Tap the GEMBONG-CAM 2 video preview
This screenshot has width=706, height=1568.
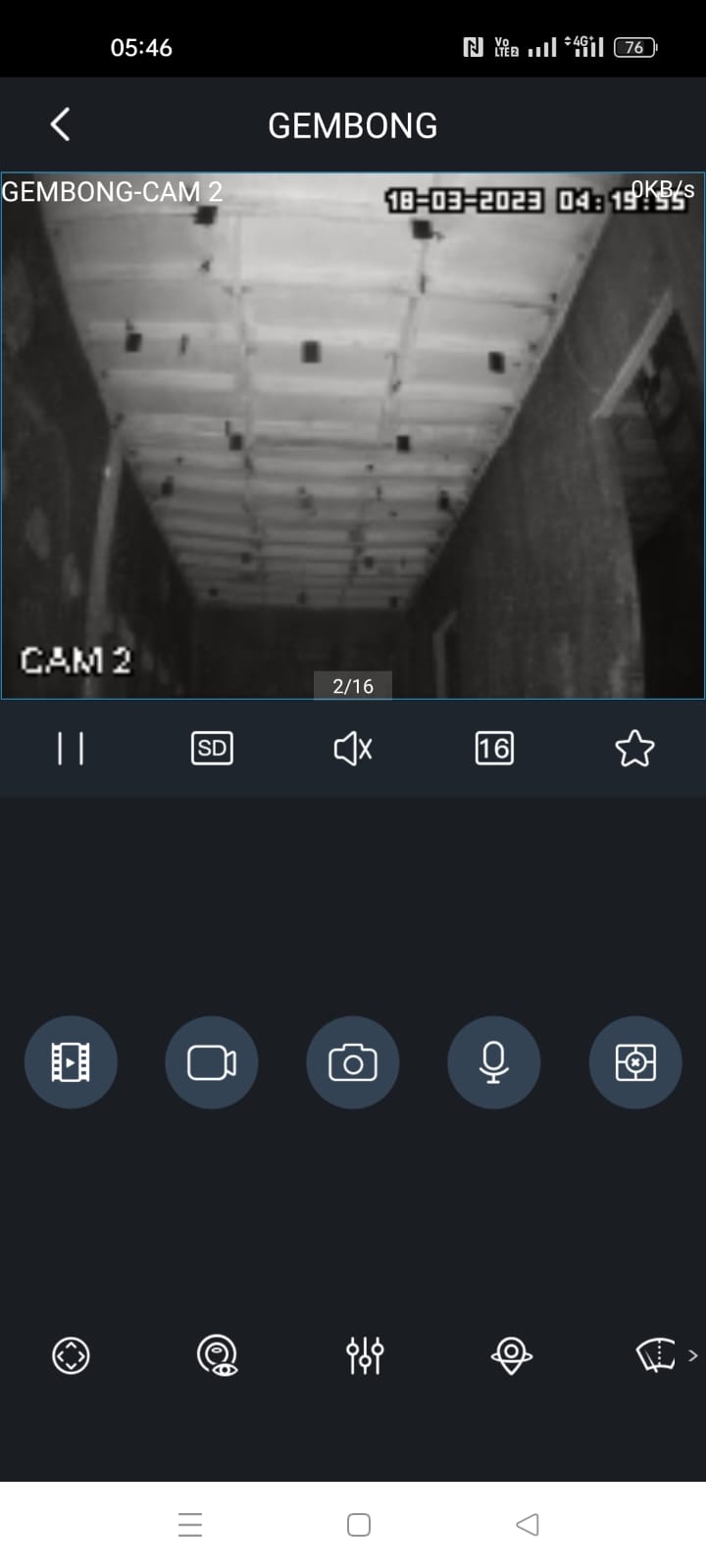coord(353,436)
